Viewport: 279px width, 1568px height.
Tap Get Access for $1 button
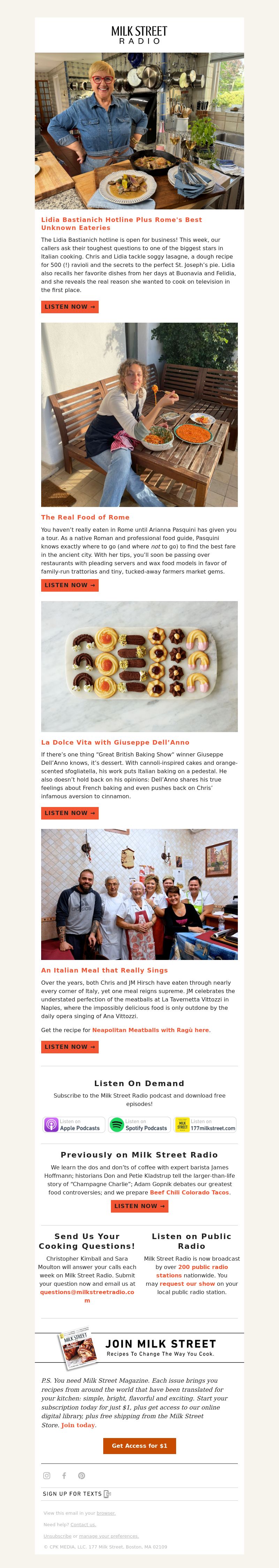139,1446
